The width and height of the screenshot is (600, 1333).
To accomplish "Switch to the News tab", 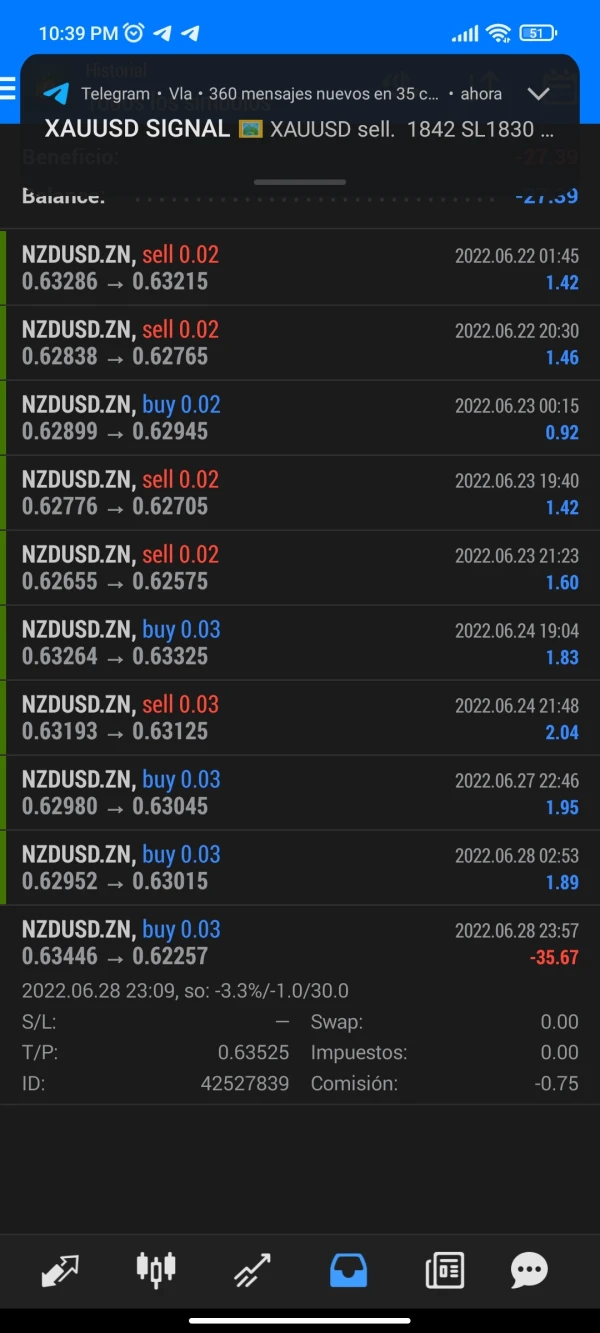I will point(444,1270).
